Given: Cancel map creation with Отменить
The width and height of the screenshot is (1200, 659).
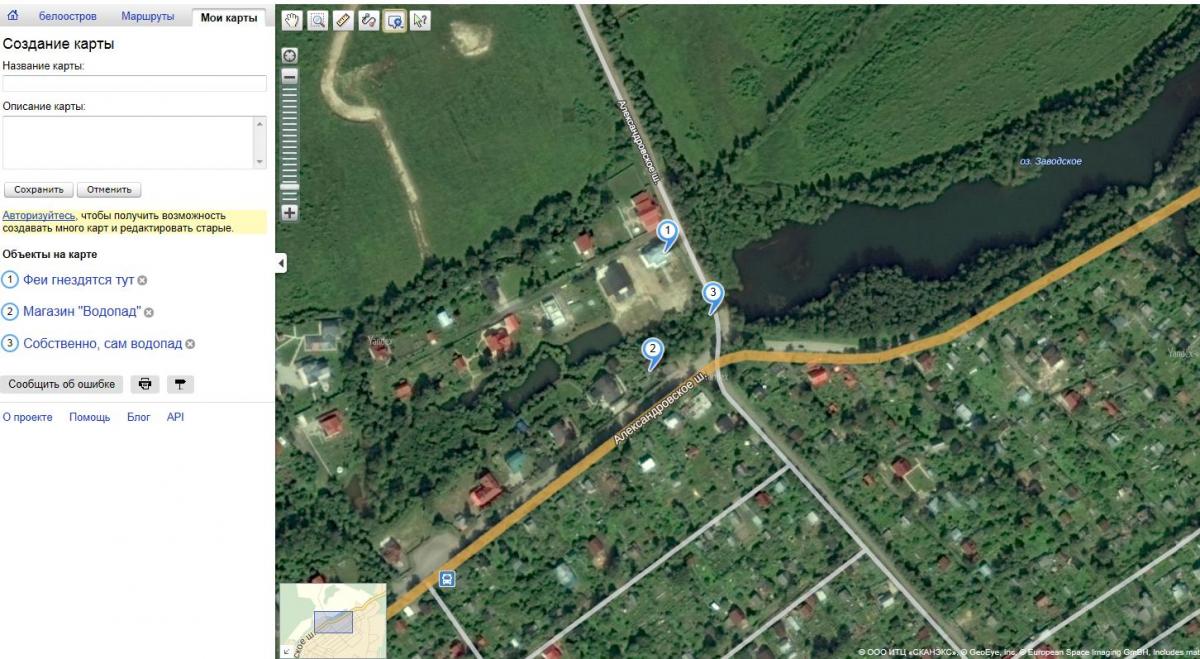Looking at the screenshot, I should click(110, 190).
